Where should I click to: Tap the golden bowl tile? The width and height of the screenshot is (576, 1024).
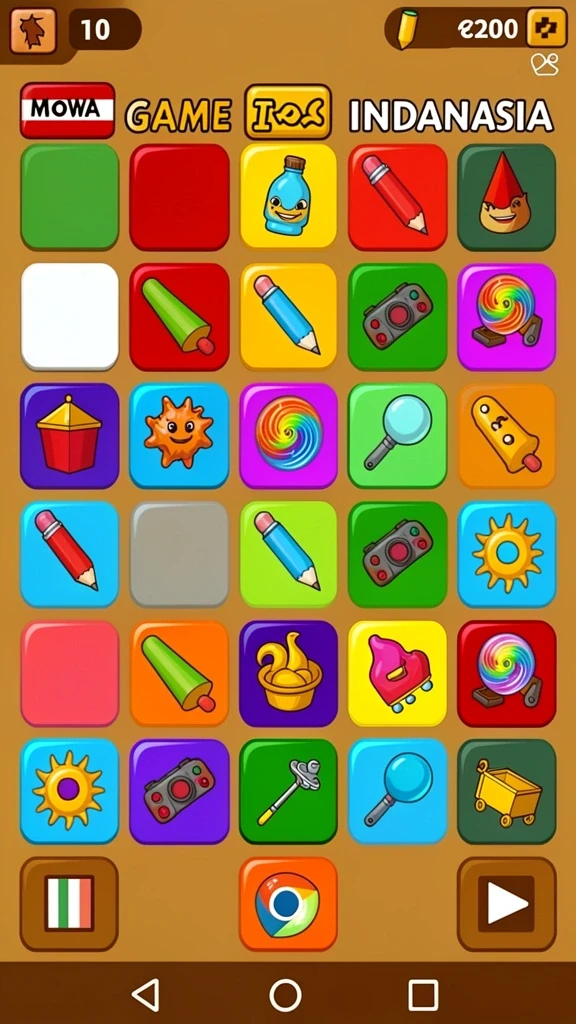(x=288, y=673)
